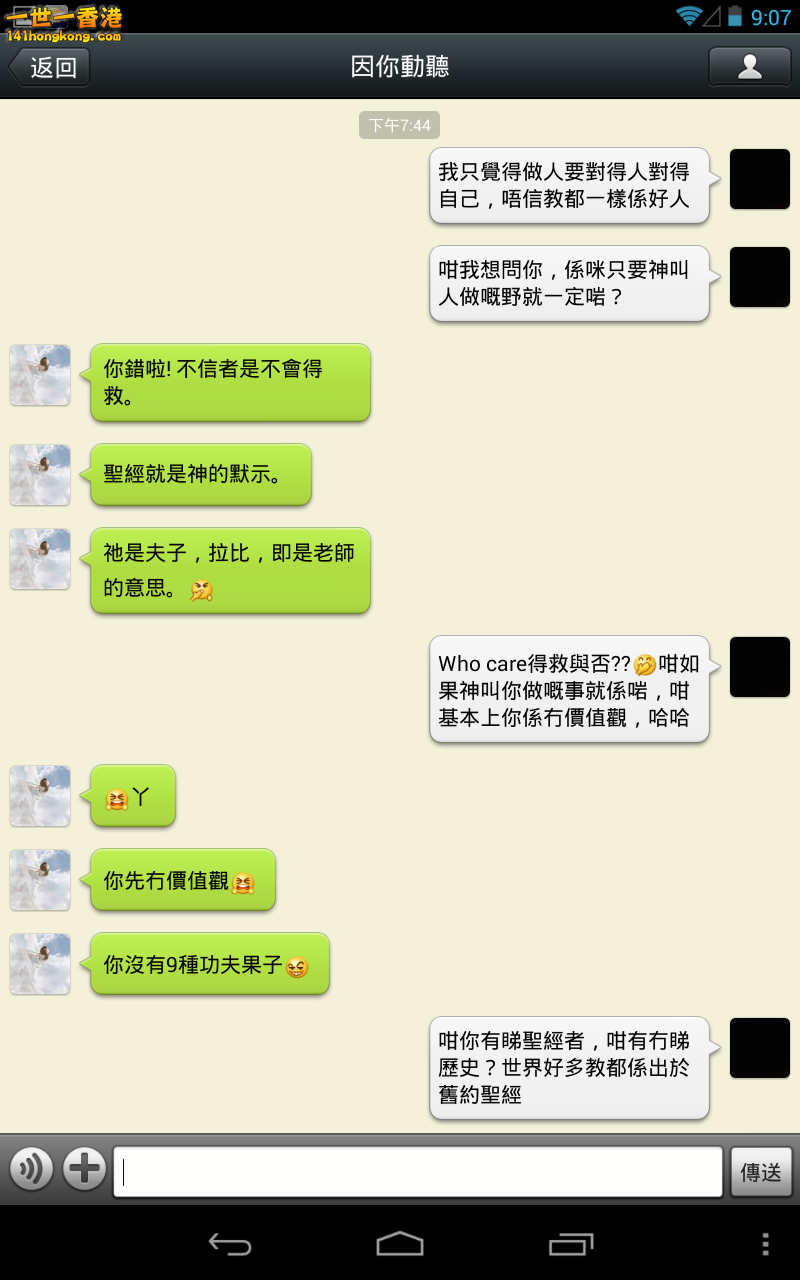Image resolution: width=800 pixels, height=1280 pixels.
Task: Tap the Android back navigation arrow
Action: point(230,1246)
